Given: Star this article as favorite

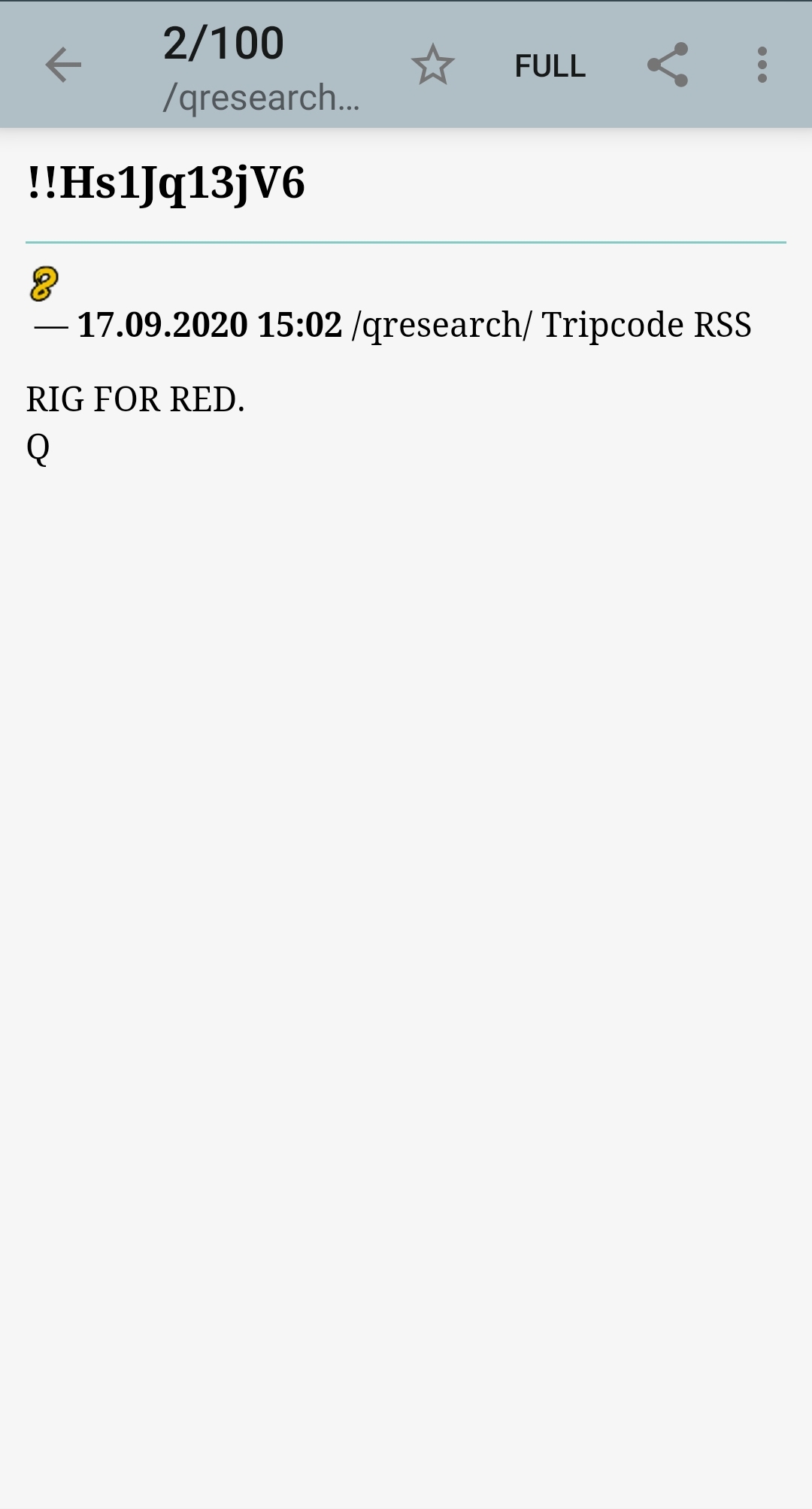Looking at the screenshot, I should click(433, 65).
